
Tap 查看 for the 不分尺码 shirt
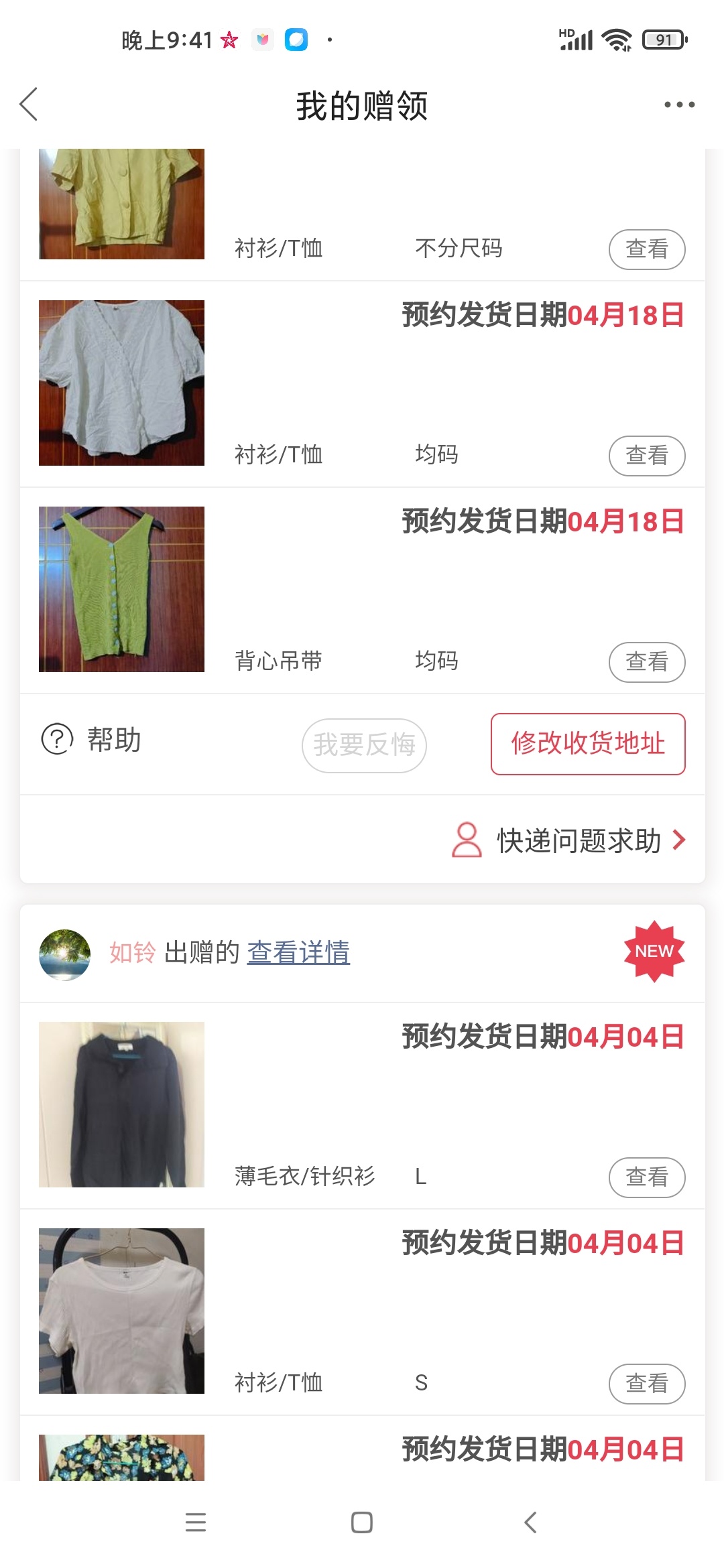pos(646,249)
